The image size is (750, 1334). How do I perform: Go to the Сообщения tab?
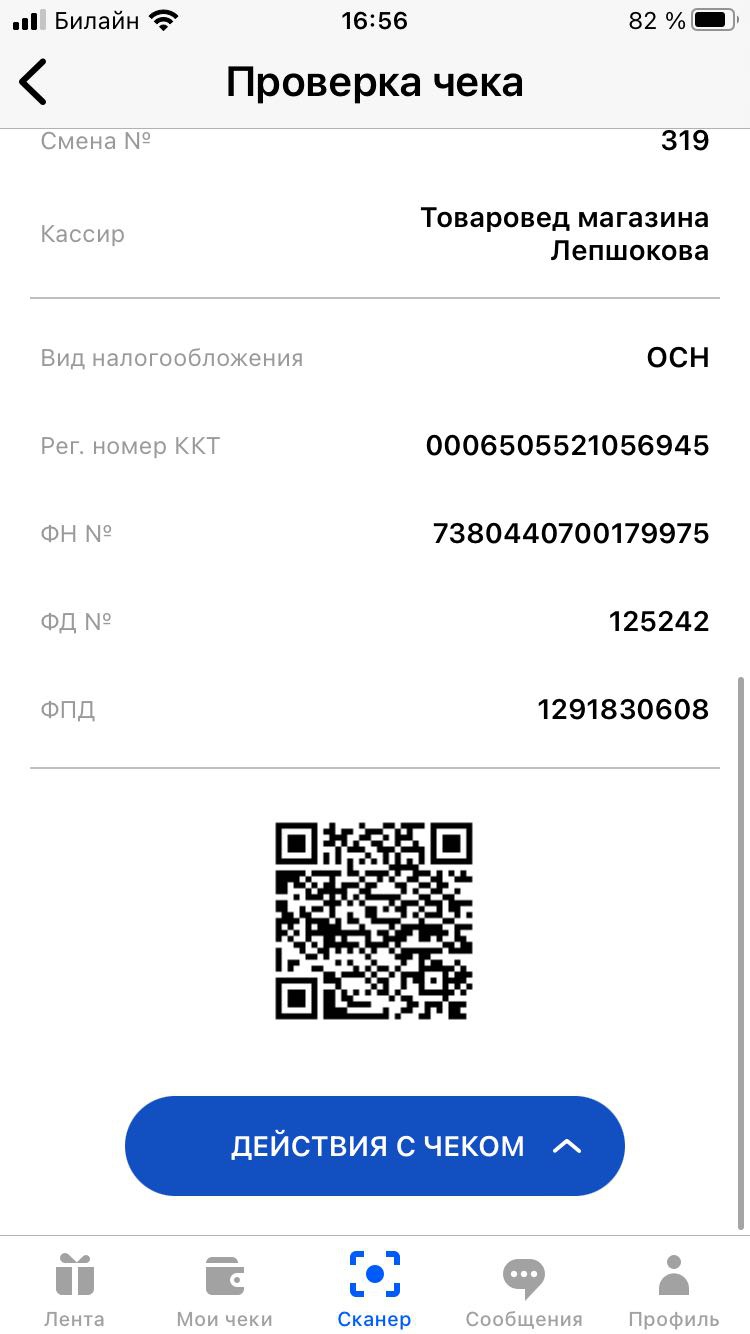[524, 1289]
